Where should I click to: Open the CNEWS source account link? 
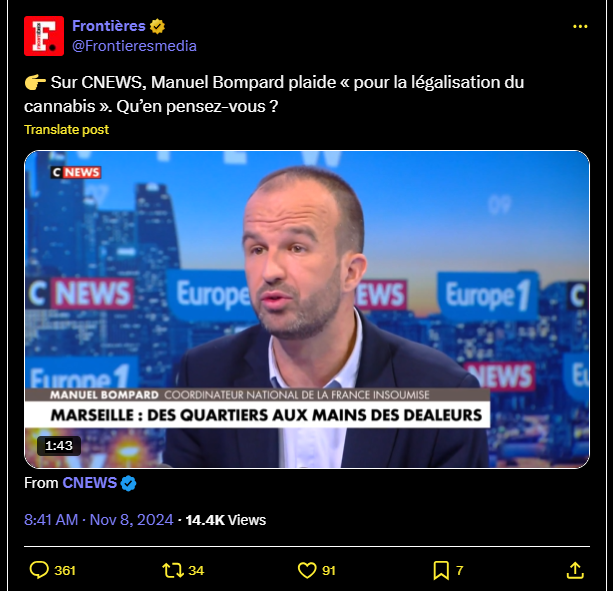coord(89,484)
